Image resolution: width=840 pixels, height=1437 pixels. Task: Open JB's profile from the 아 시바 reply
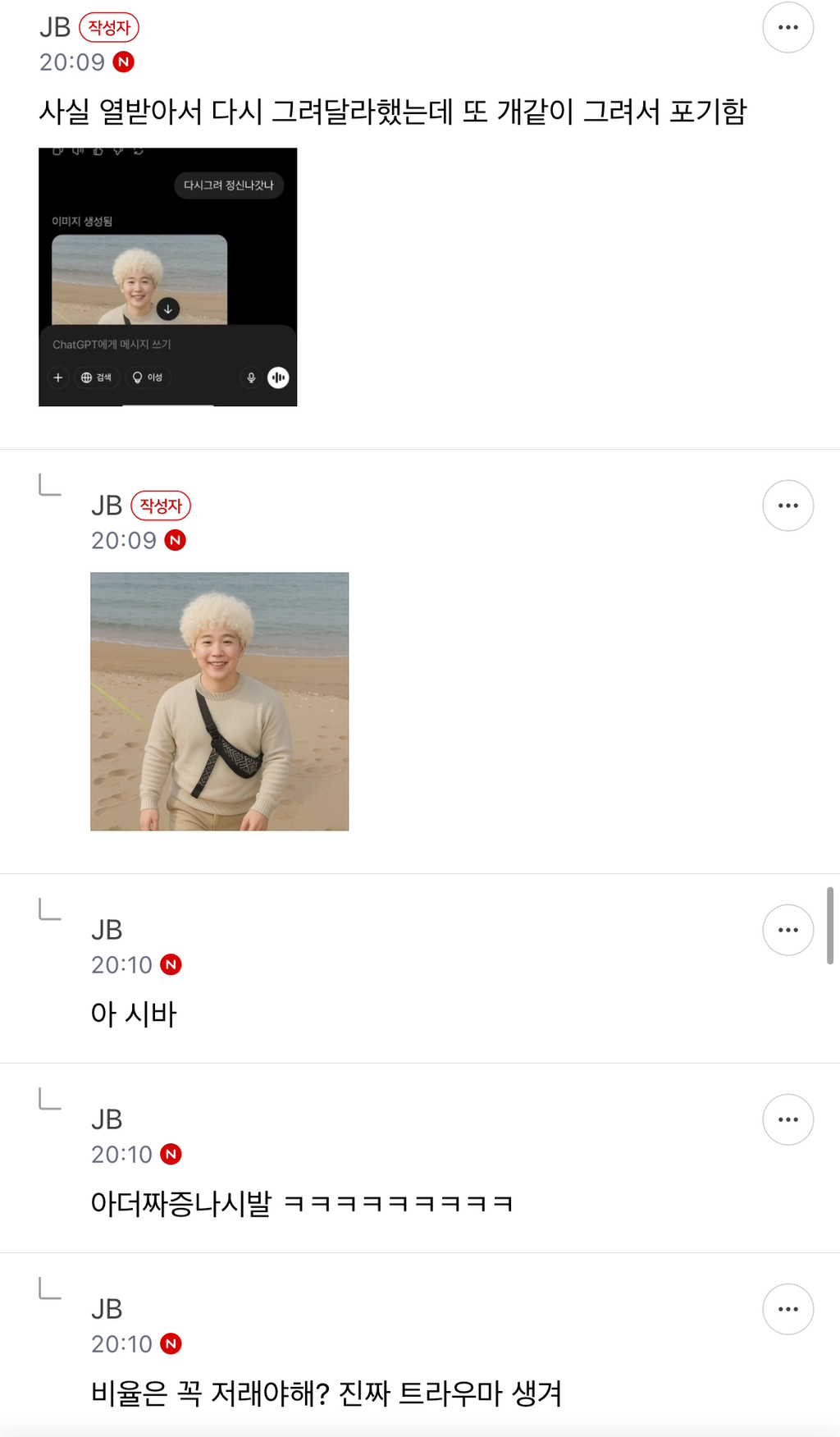tap(107, 930)
